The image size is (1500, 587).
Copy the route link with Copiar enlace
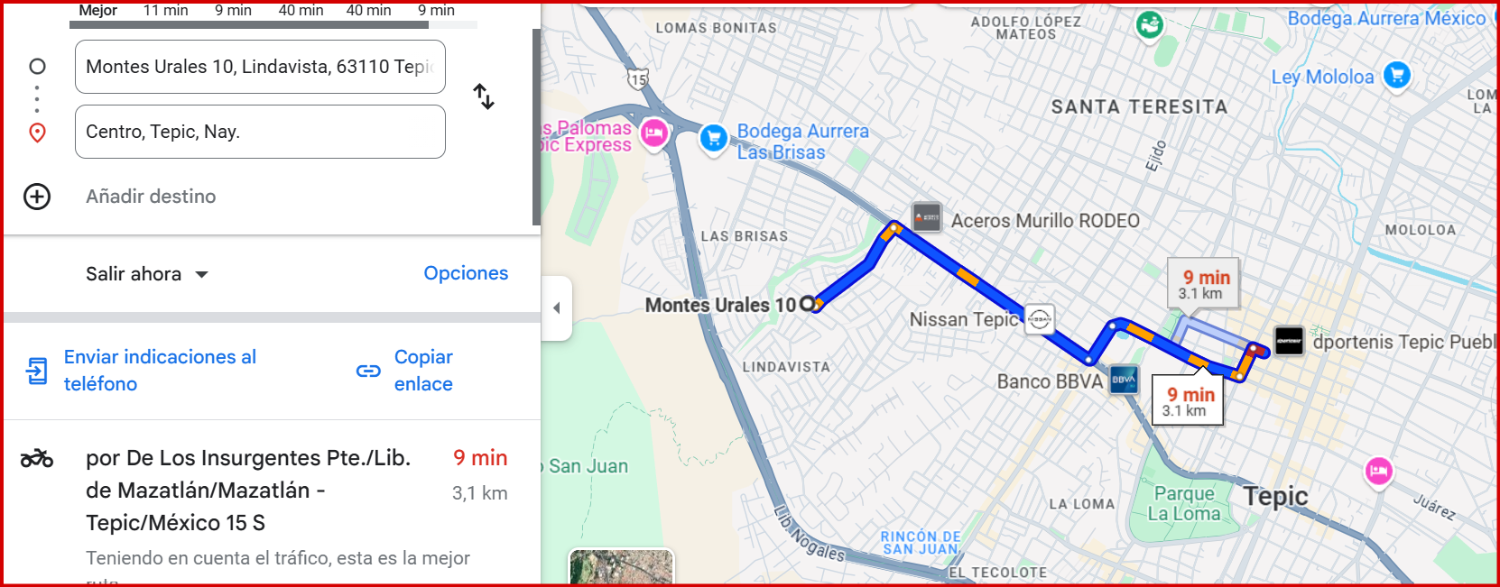point(405,370)
